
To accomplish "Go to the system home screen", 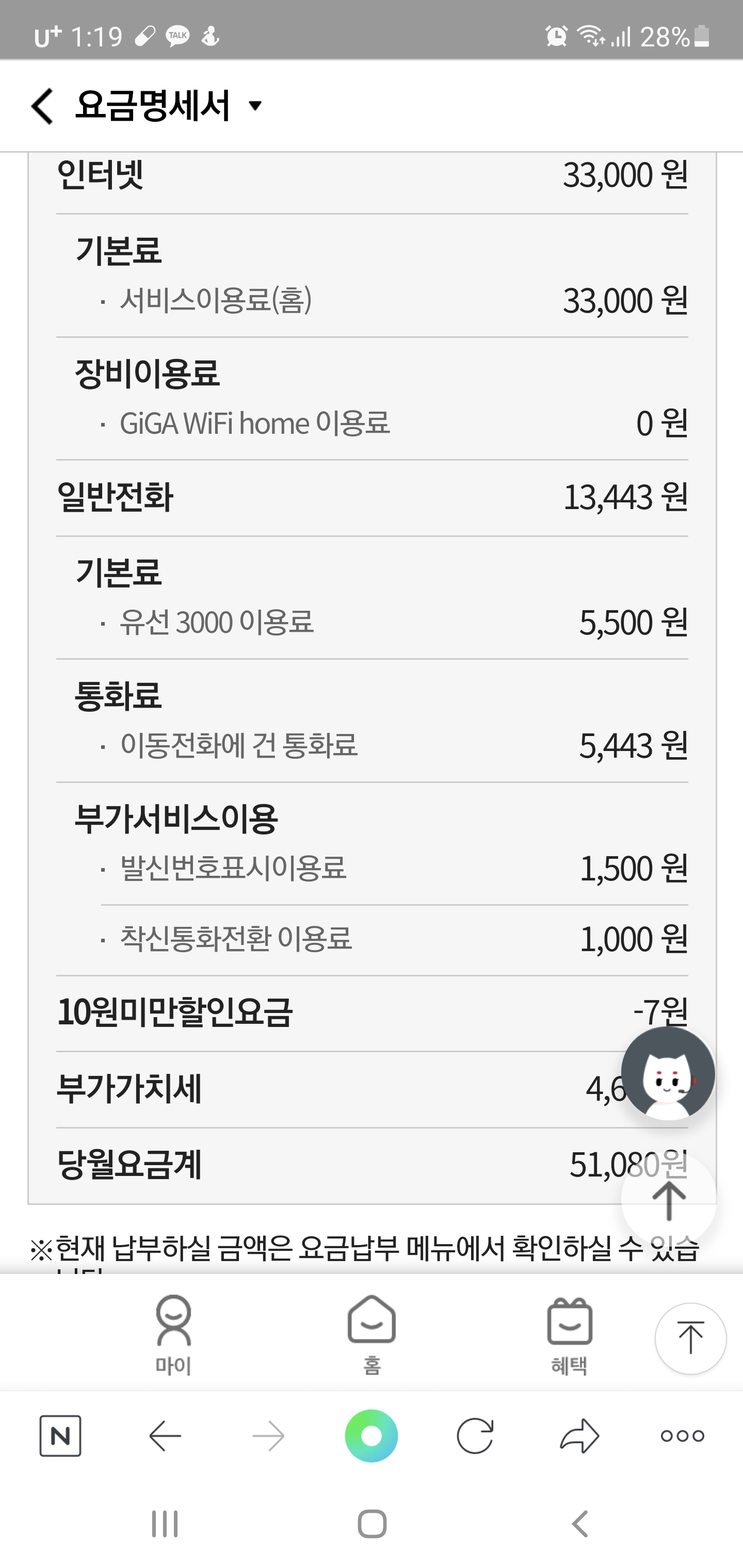I will tap(372, 1525).
